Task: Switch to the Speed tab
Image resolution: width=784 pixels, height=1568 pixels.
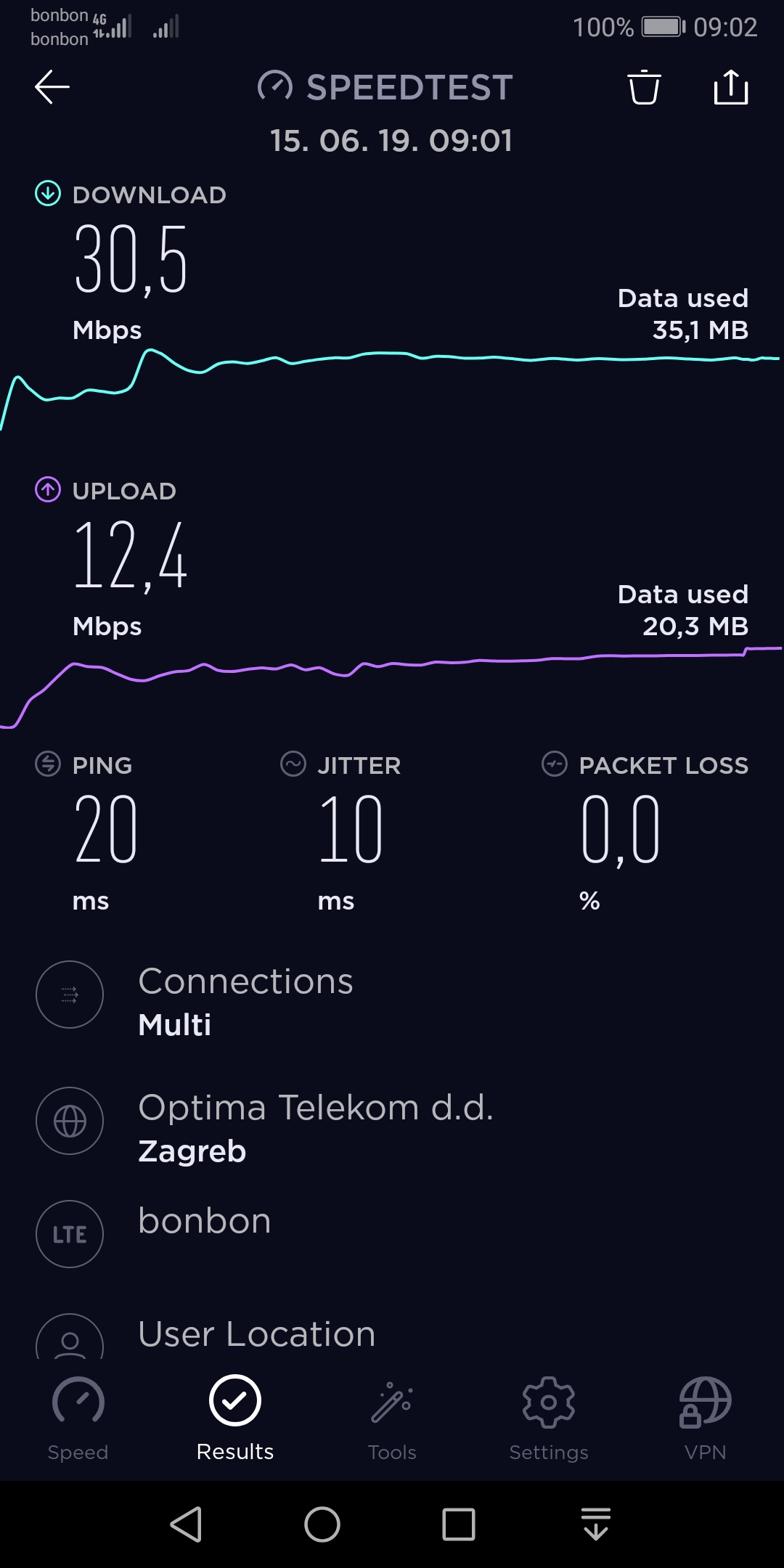Action: click(78, 1419)
